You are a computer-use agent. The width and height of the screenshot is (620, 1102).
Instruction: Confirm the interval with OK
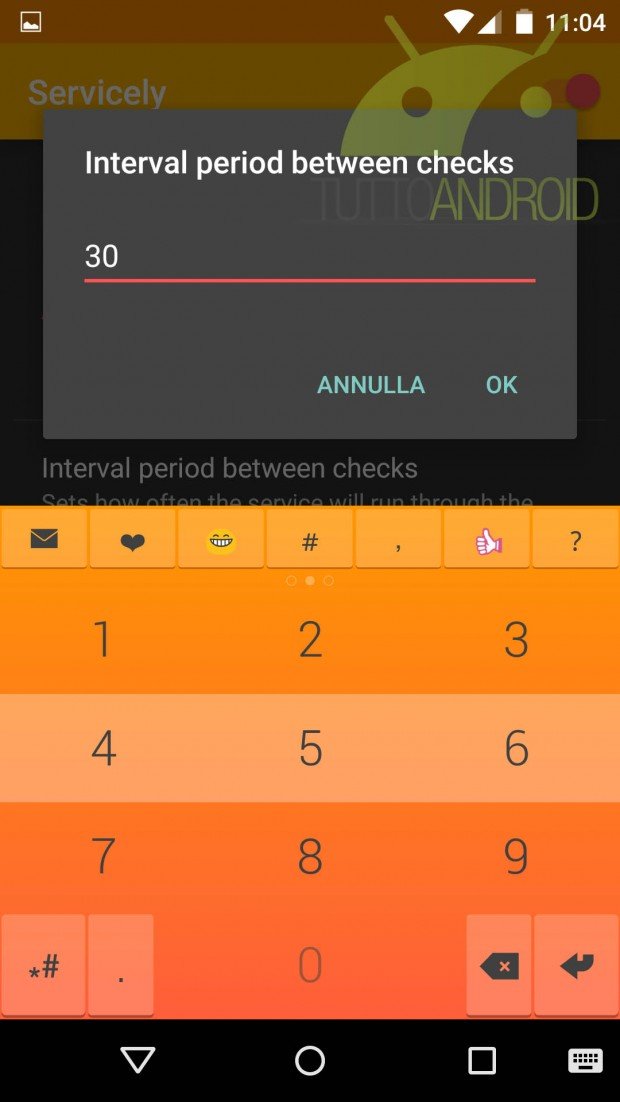(x=502, y=384)
